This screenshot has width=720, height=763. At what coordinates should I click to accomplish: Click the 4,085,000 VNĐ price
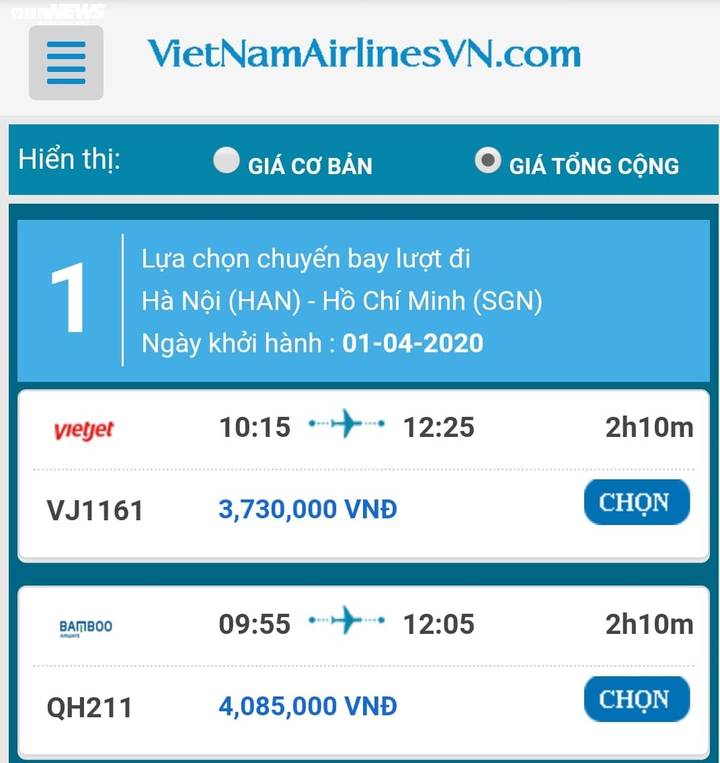click(x=307, y=706)
